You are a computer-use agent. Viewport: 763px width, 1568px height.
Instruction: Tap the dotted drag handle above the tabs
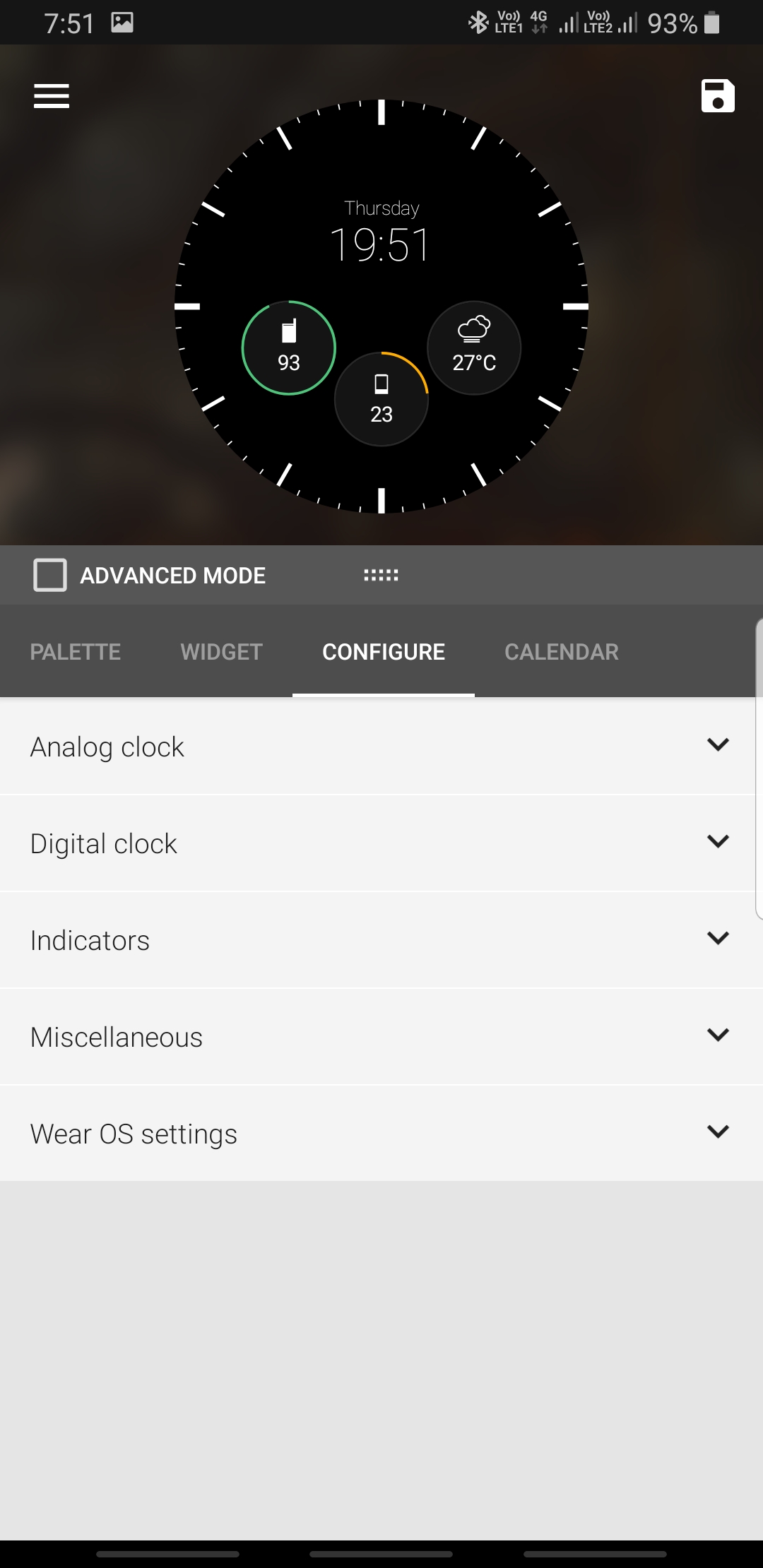(x=381, y=575)
